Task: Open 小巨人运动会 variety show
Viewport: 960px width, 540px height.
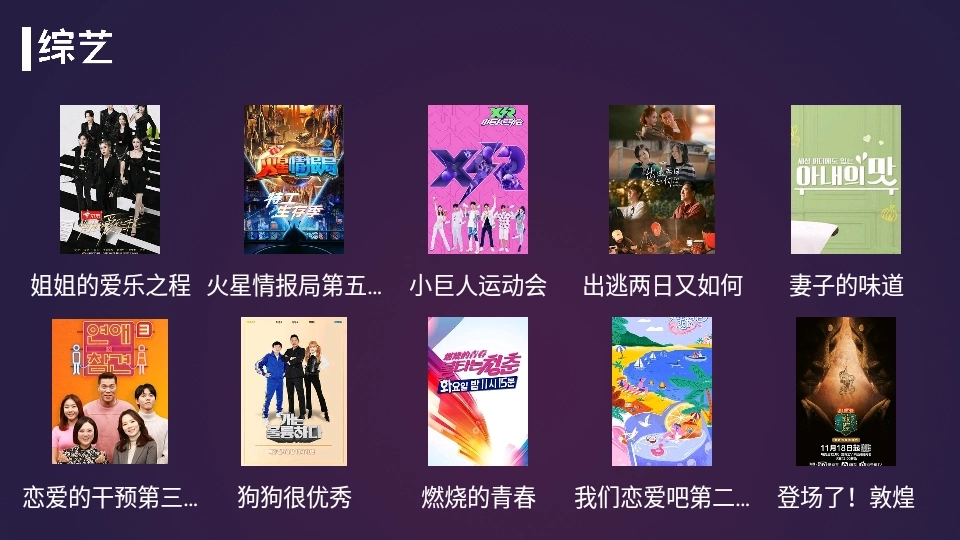Action: click(x=478, y=180)
